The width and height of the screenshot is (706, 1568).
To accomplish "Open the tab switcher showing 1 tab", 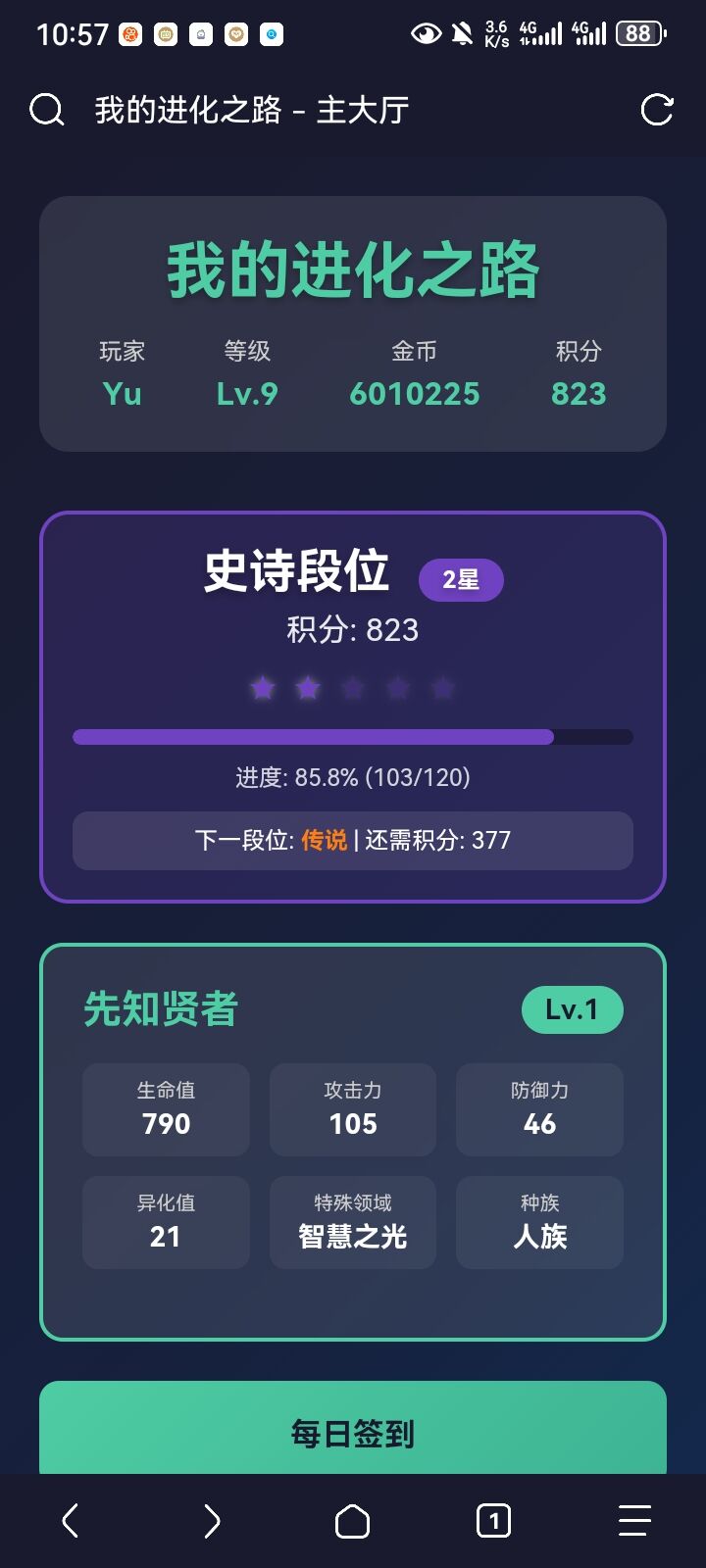I will coord(493,1521).
